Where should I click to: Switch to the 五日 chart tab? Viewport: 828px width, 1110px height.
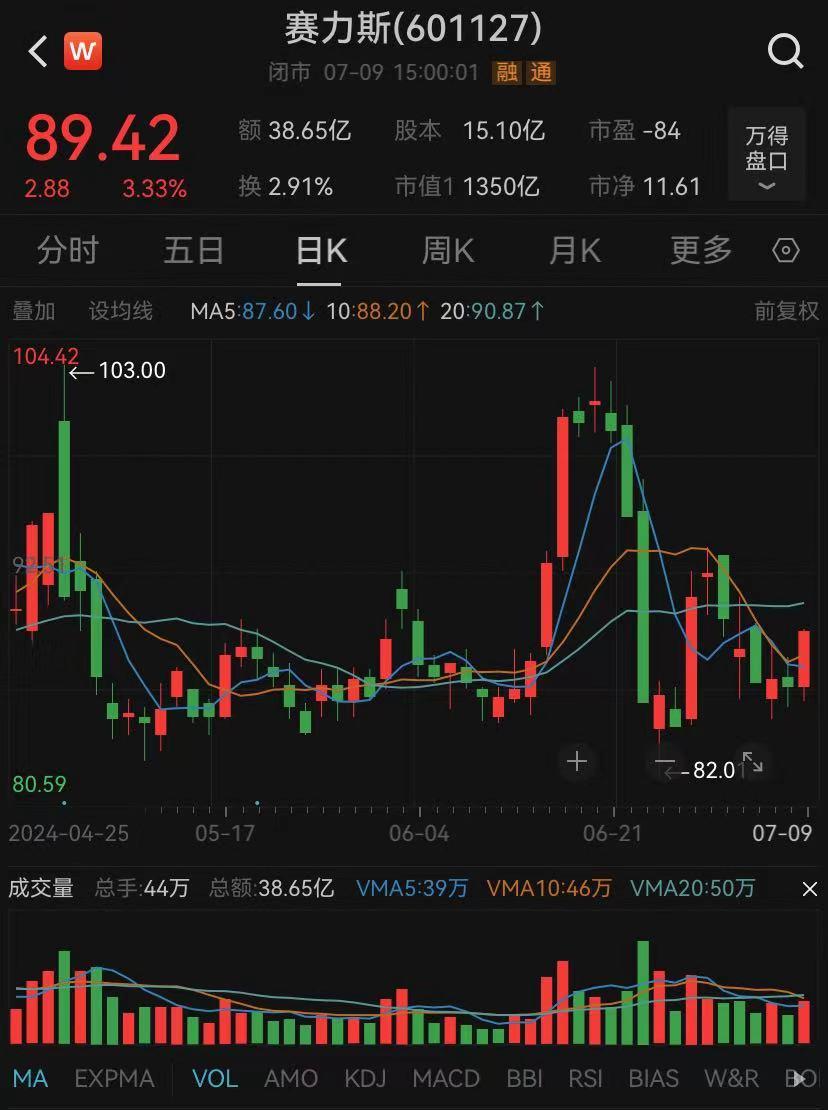click(193, 250)
